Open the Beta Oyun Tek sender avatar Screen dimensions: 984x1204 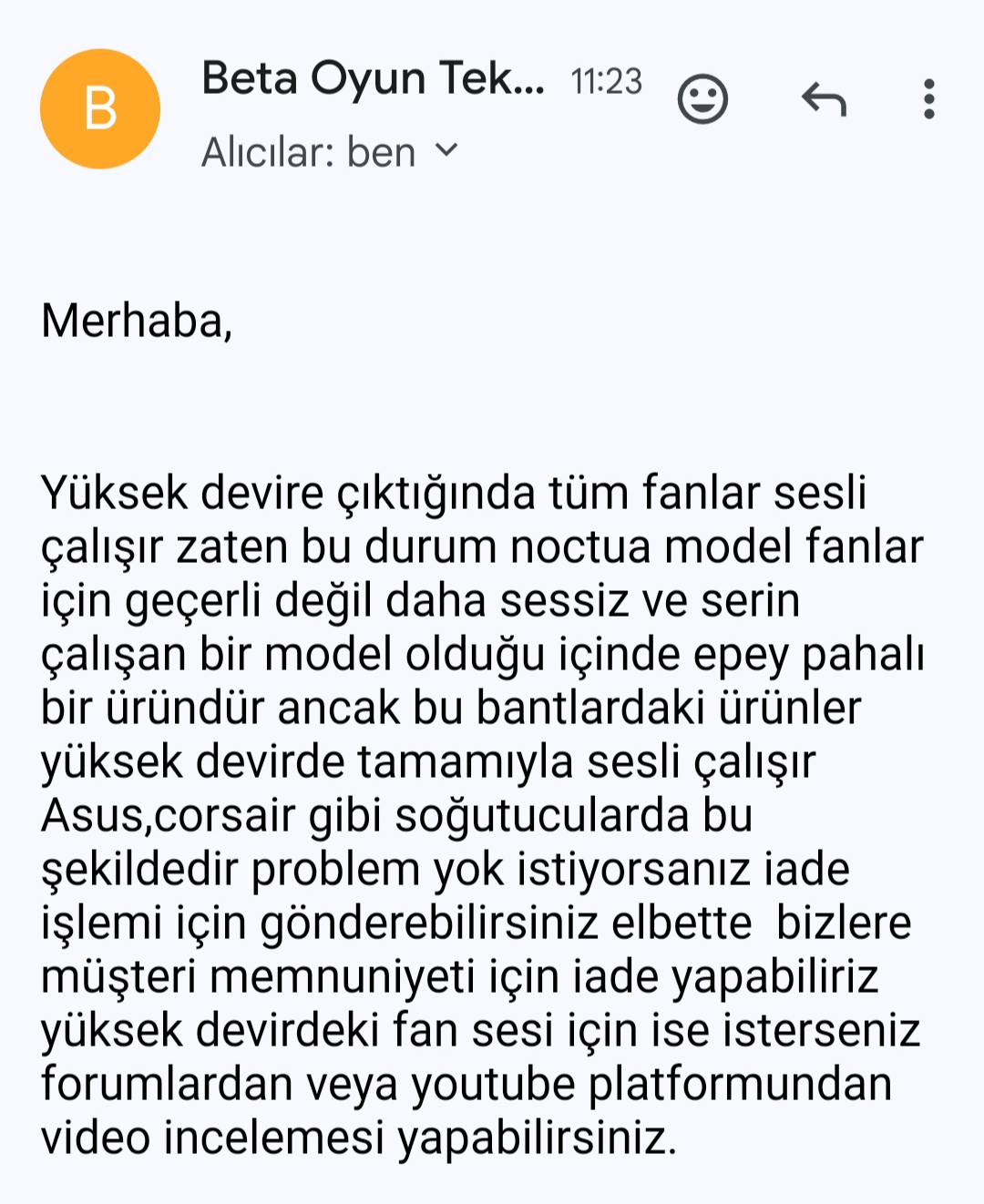point(100,108)
